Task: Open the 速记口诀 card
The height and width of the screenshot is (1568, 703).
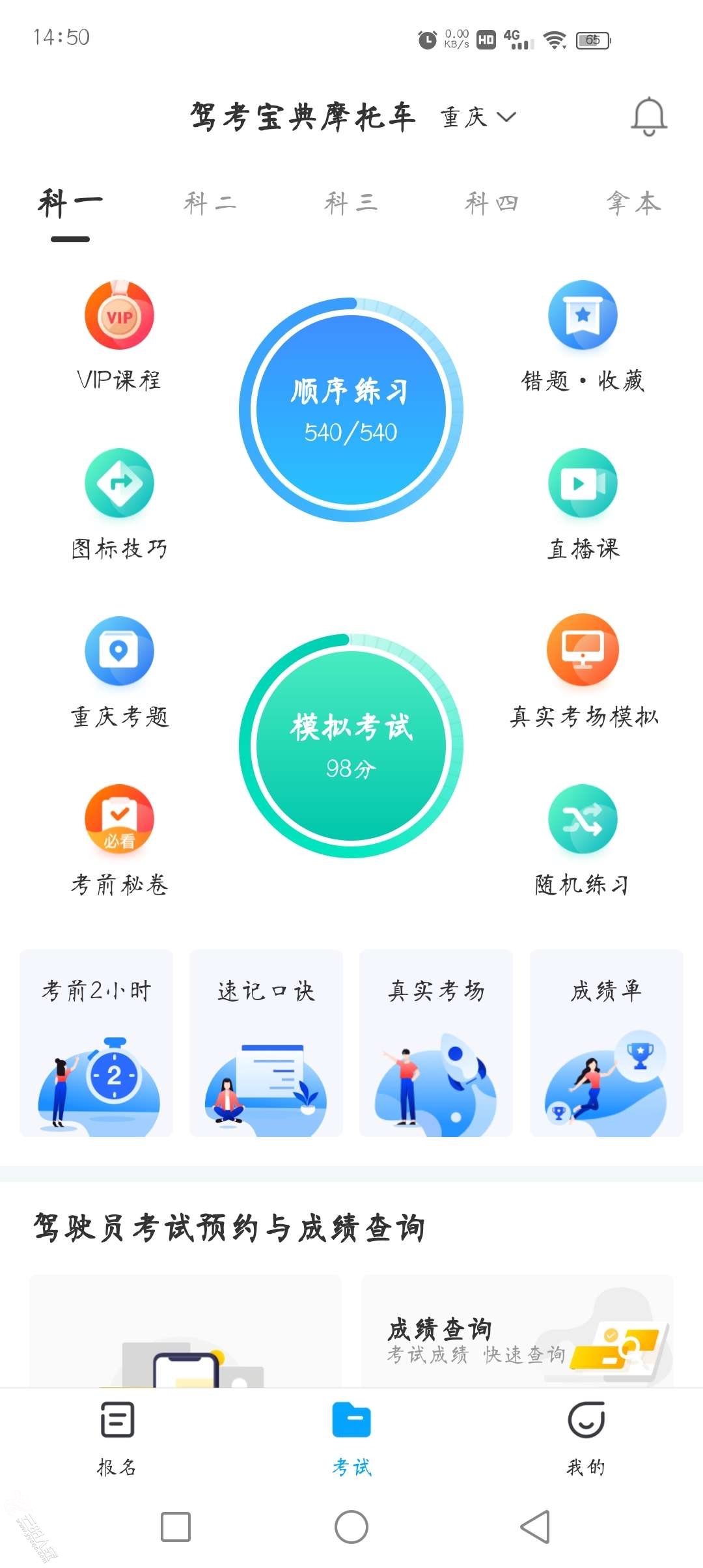Action: (266, 1043)
